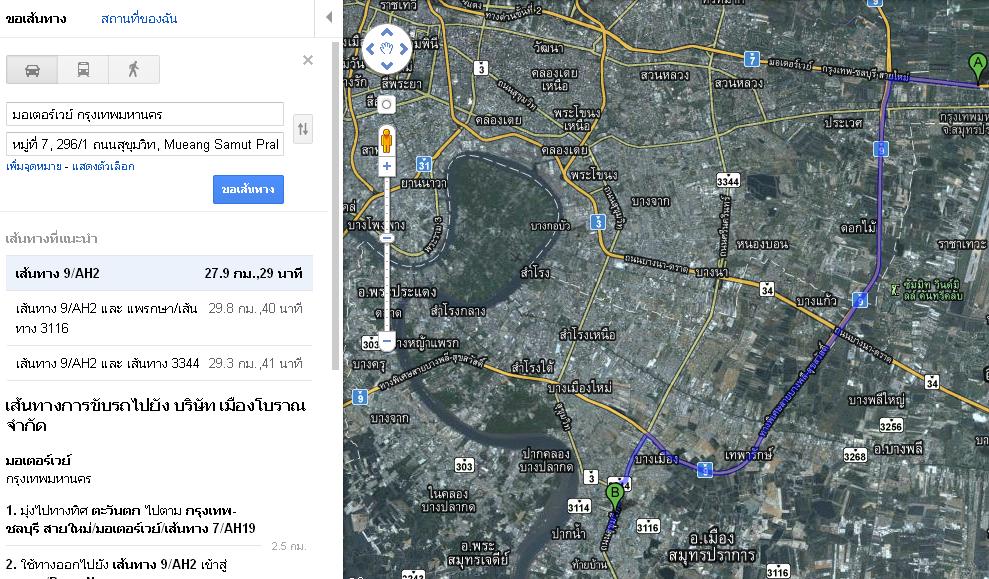
Task: Zoom in on the map
Action: coord(387,166)
